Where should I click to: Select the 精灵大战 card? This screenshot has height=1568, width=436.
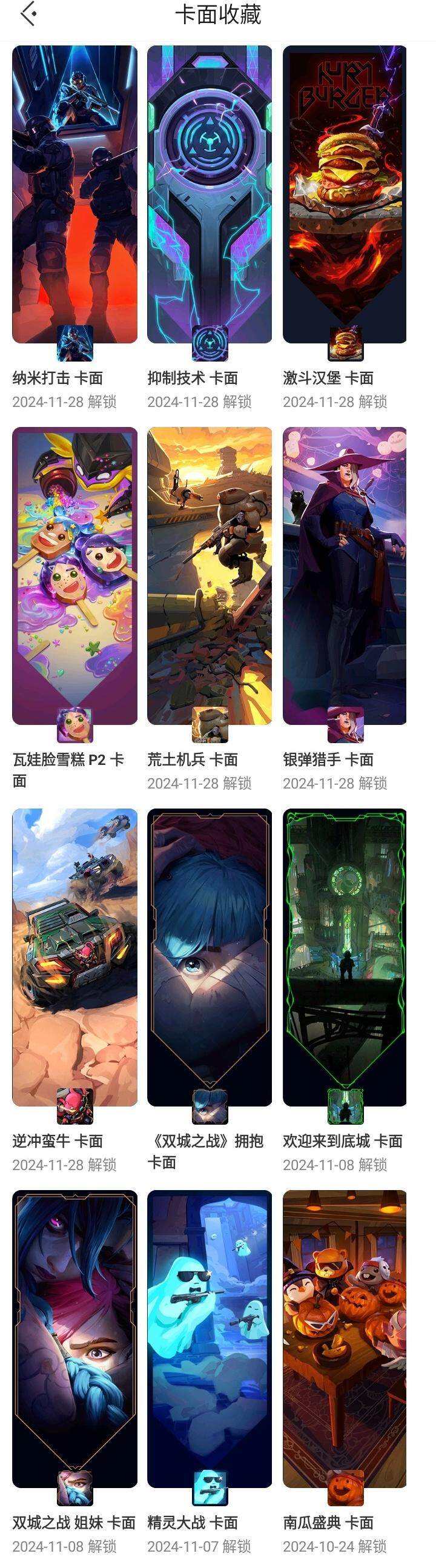210,1338
